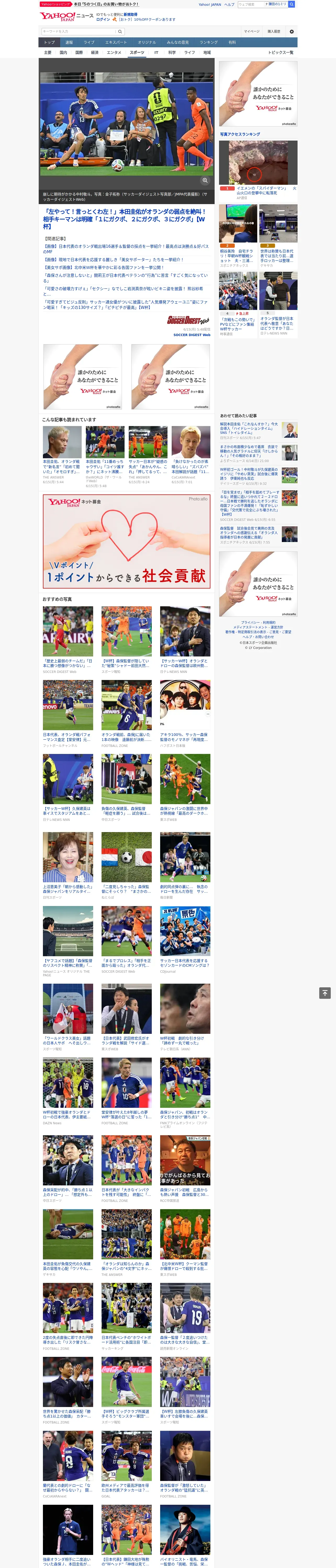The height and width of the screenshot is (1568, 336).
Task: Switch to the 速報 tab
Action: (69, 43)
